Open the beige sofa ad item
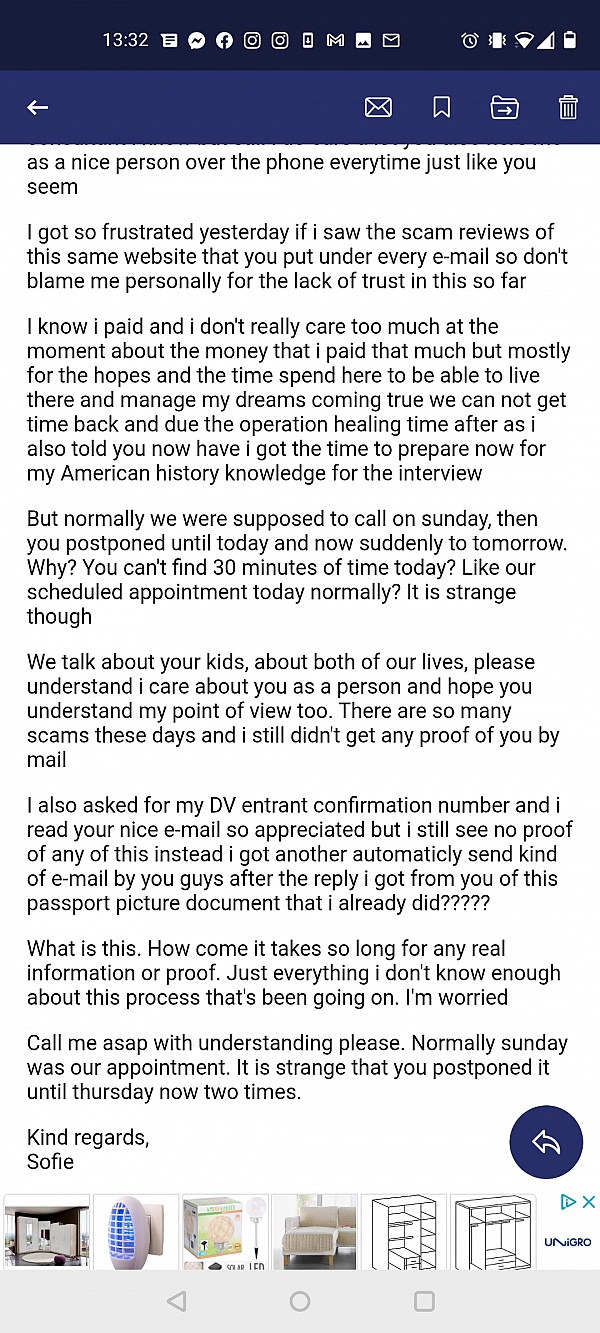Viewport: 600px width, 1333px height. [x=314, y=1232]
